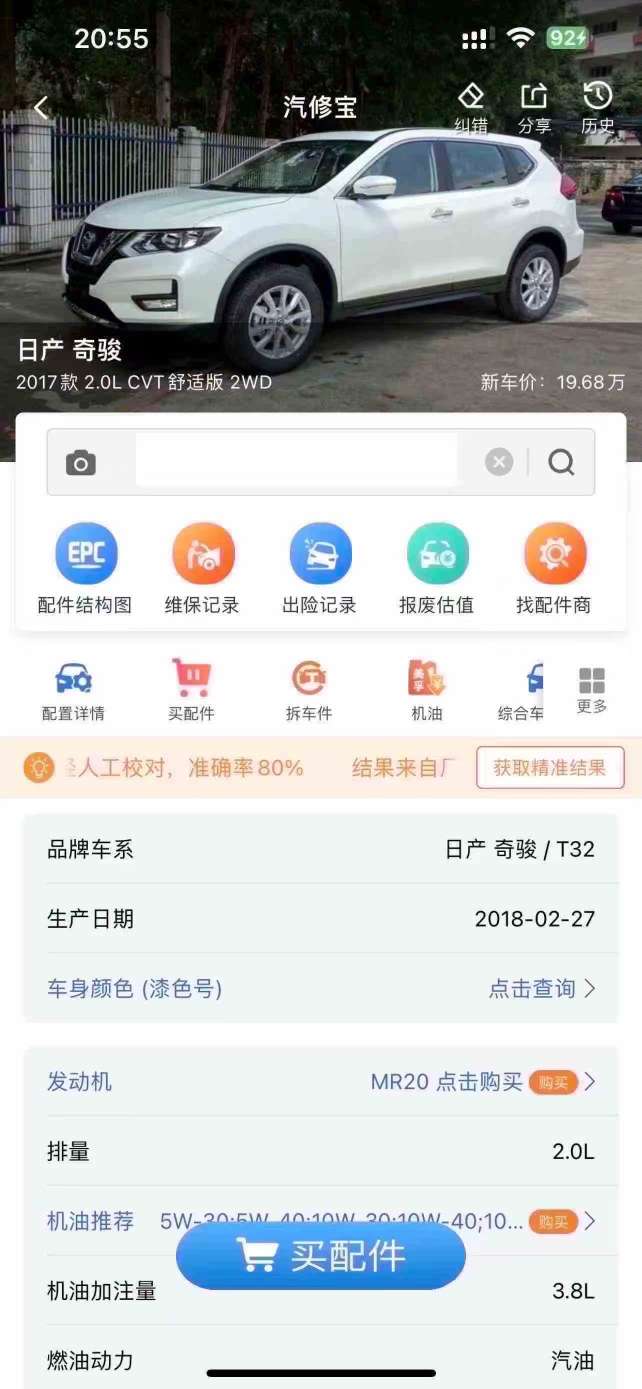Open 历史 history records

(x=598, y=108)
